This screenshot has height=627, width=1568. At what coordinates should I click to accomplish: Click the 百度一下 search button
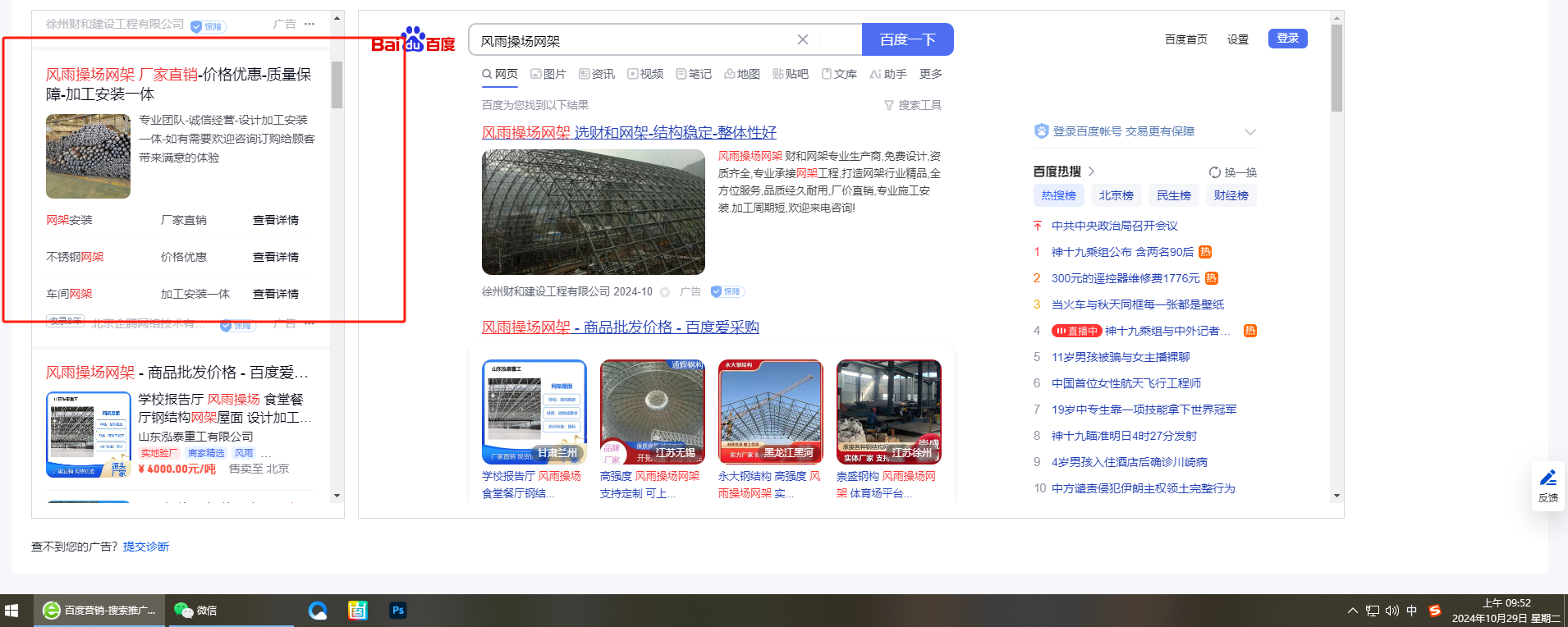pyautogui.click(x=907, y=39)
